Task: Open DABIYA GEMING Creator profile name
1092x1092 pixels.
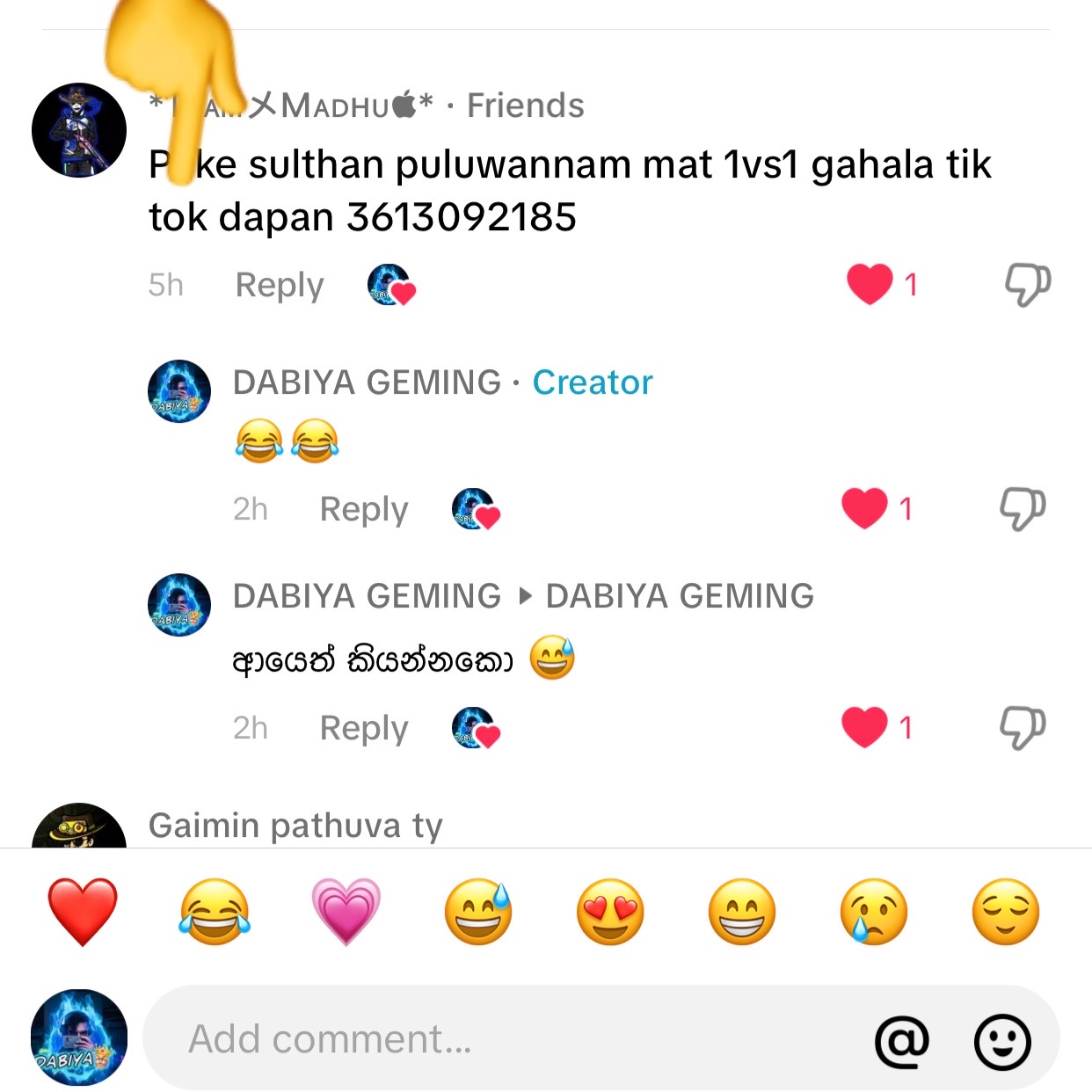Action: click(367, 382)
